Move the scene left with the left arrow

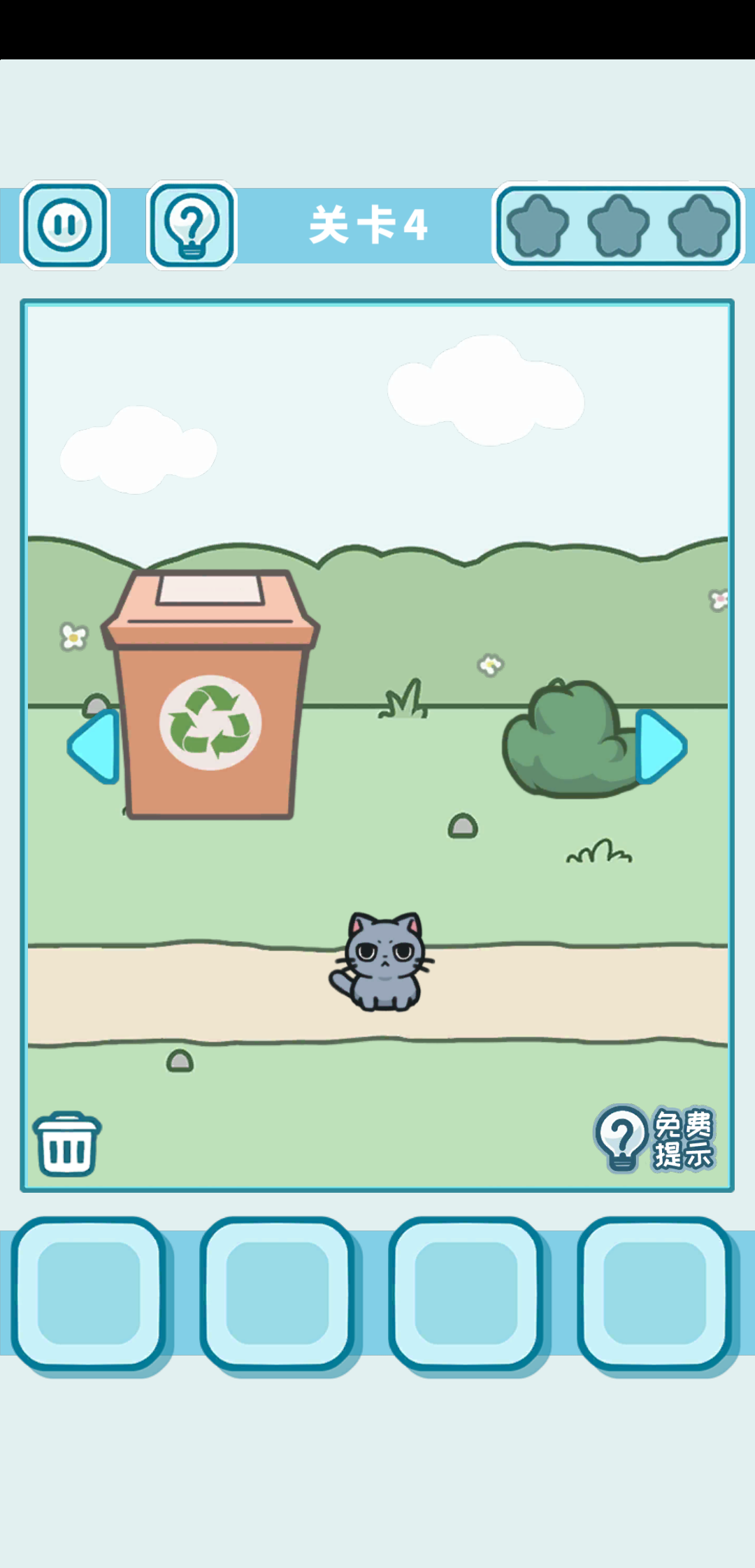coord(94,747)
